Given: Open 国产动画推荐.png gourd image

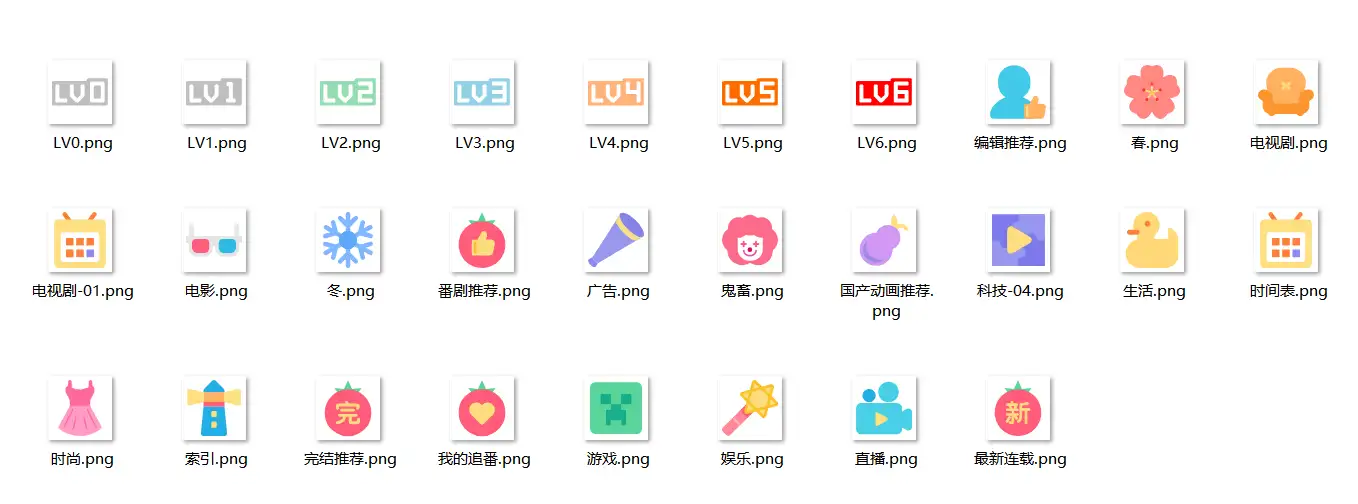Looking at the screenshot, I should [x=884, y=241].
